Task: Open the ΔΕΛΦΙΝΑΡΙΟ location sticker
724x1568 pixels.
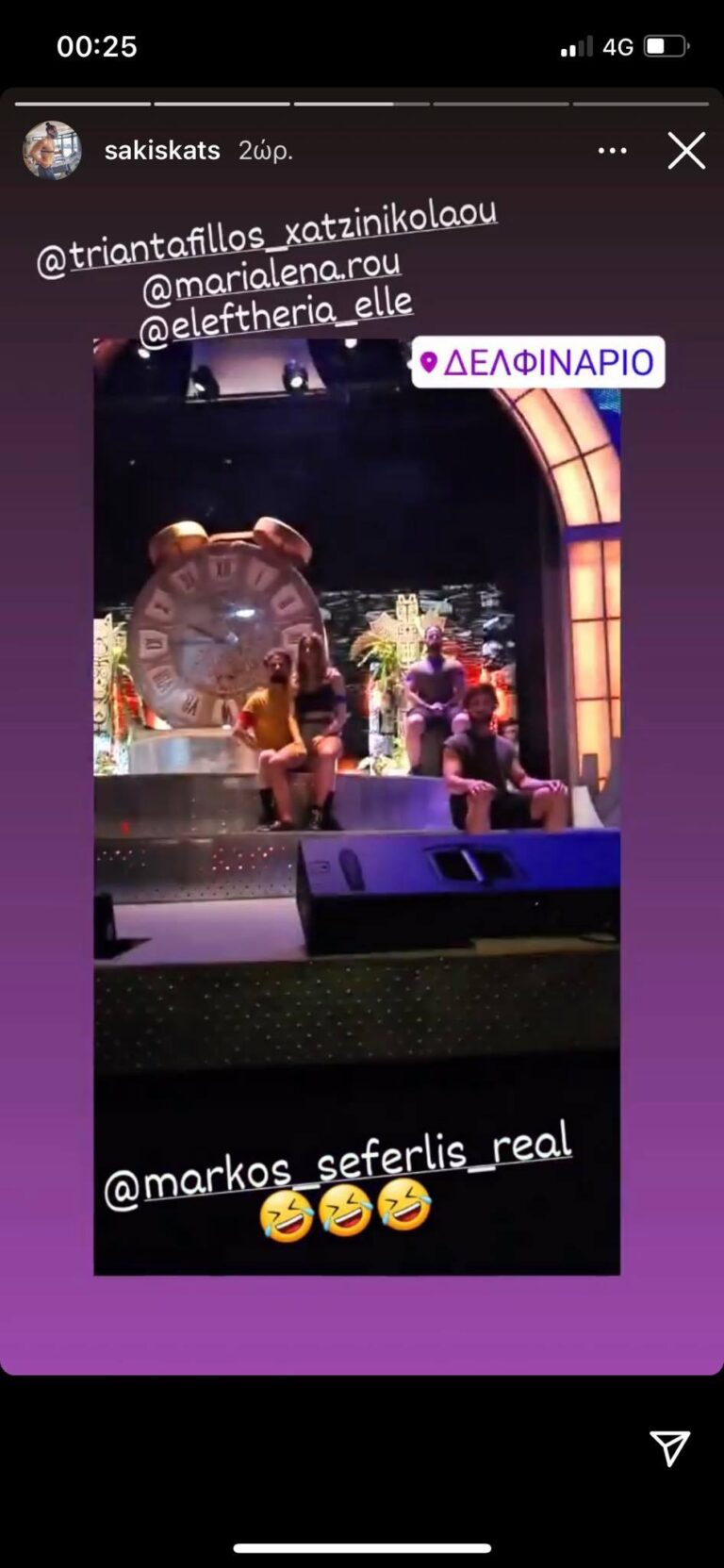Action: (538, 362)
